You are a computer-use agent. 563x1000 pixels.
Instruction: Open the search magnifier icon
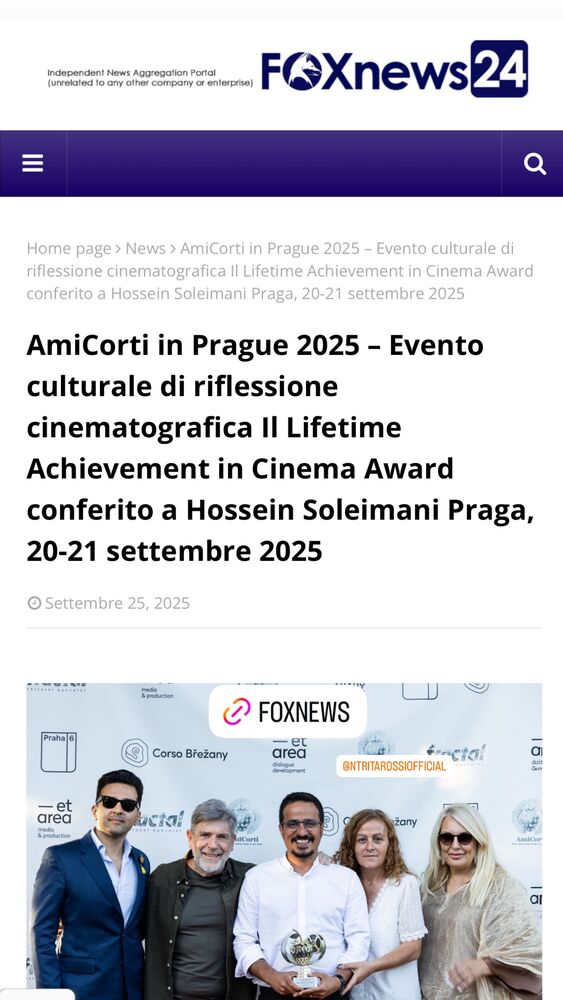[535, 164]
